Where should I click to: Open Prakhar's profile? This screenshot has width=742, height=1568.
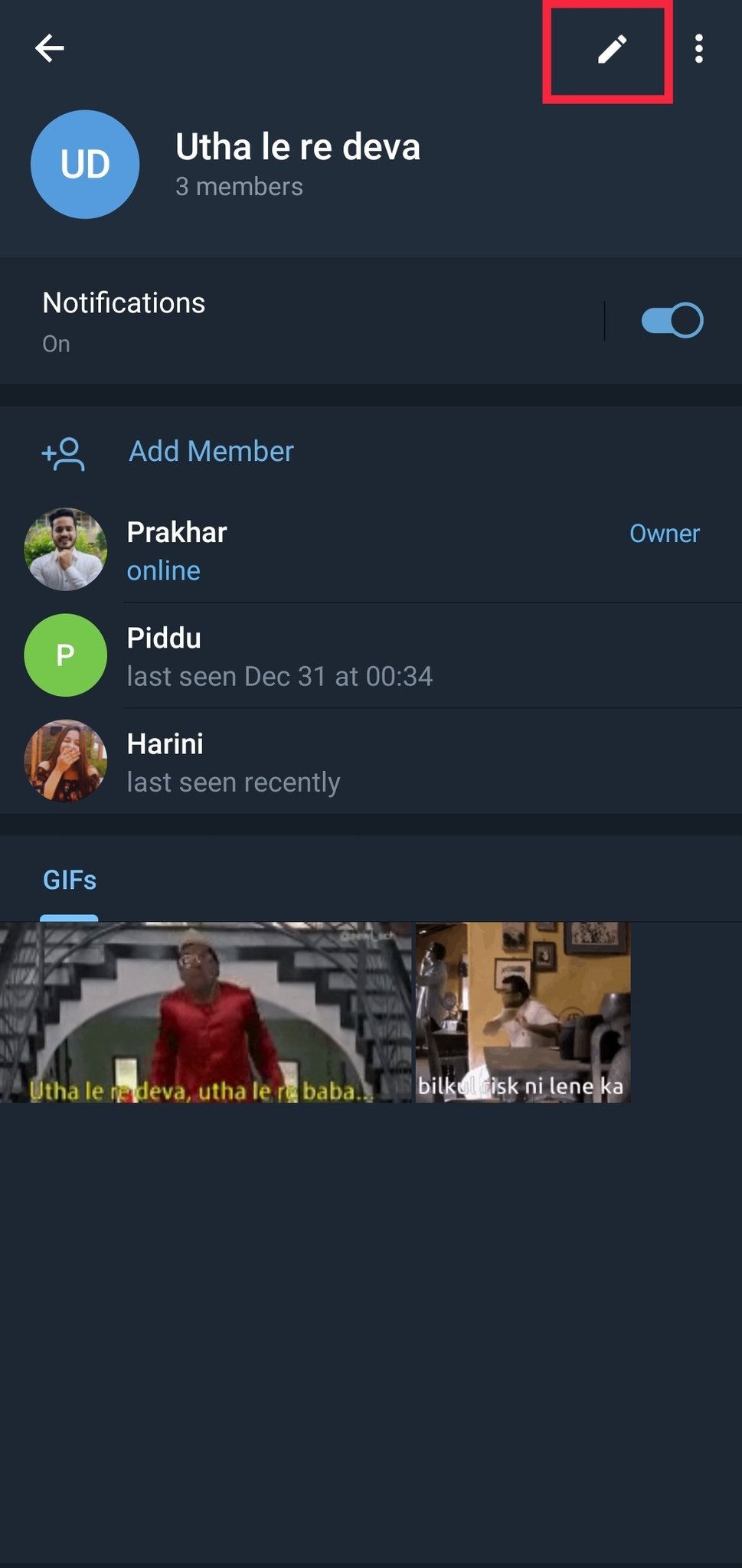click(306, 550)
